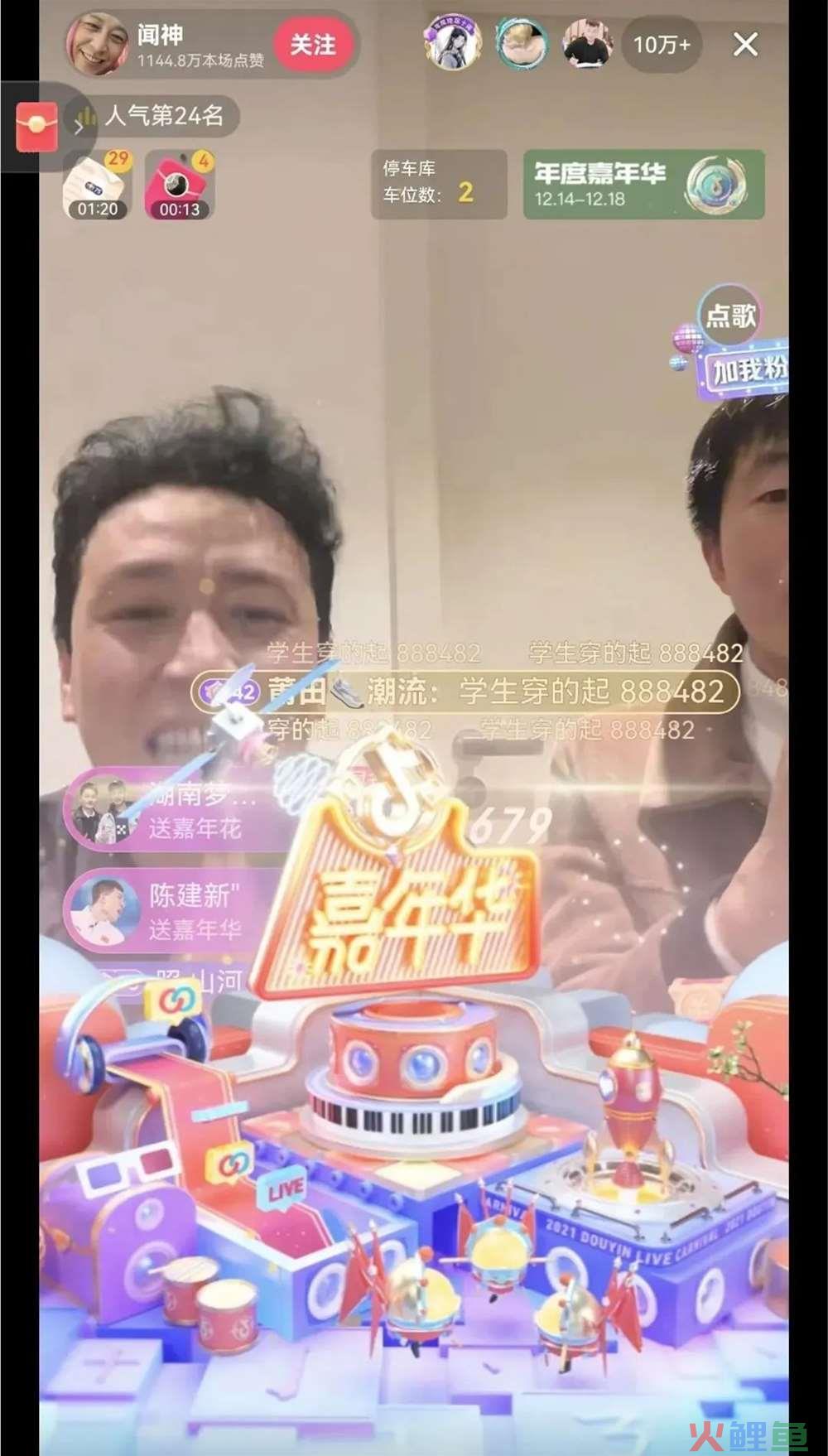Tap the 点歌 song request button
The width and height of the screenshot is (828, 1456).
[x=729, y=316]
